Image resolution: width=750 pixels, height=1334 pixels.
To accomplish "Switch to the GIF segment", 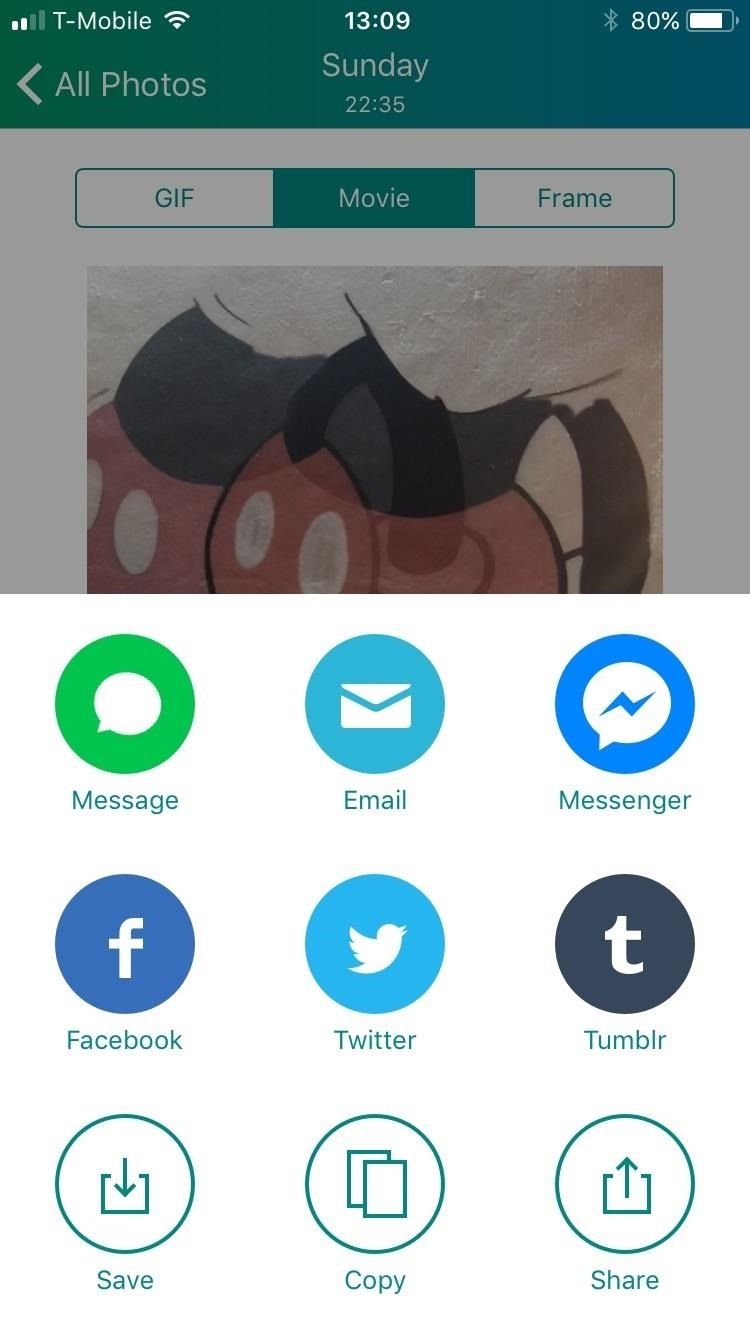I will [x=175, y=198].
